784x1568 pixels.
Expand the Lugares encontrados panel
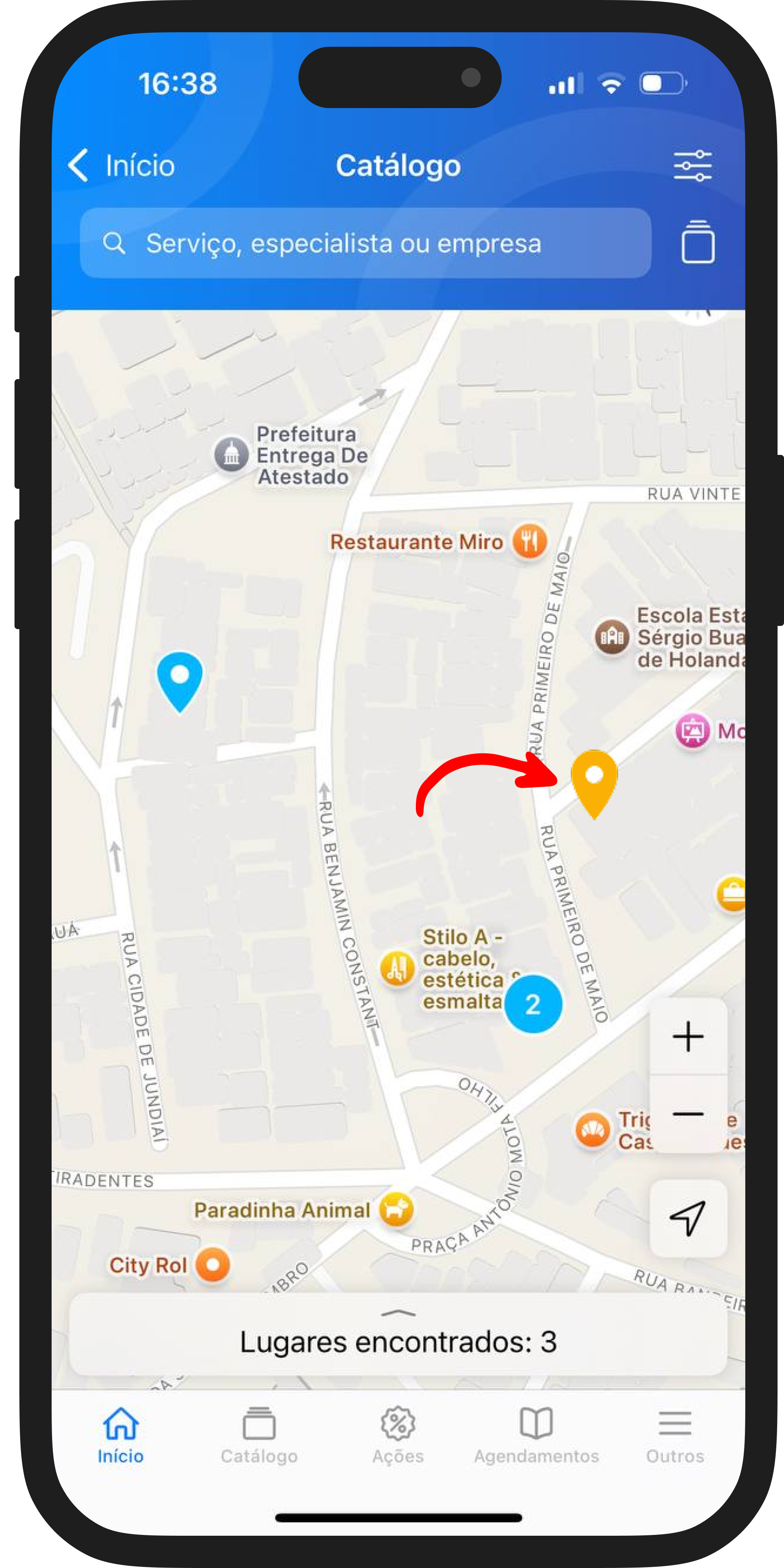(x=398, y=1333)
